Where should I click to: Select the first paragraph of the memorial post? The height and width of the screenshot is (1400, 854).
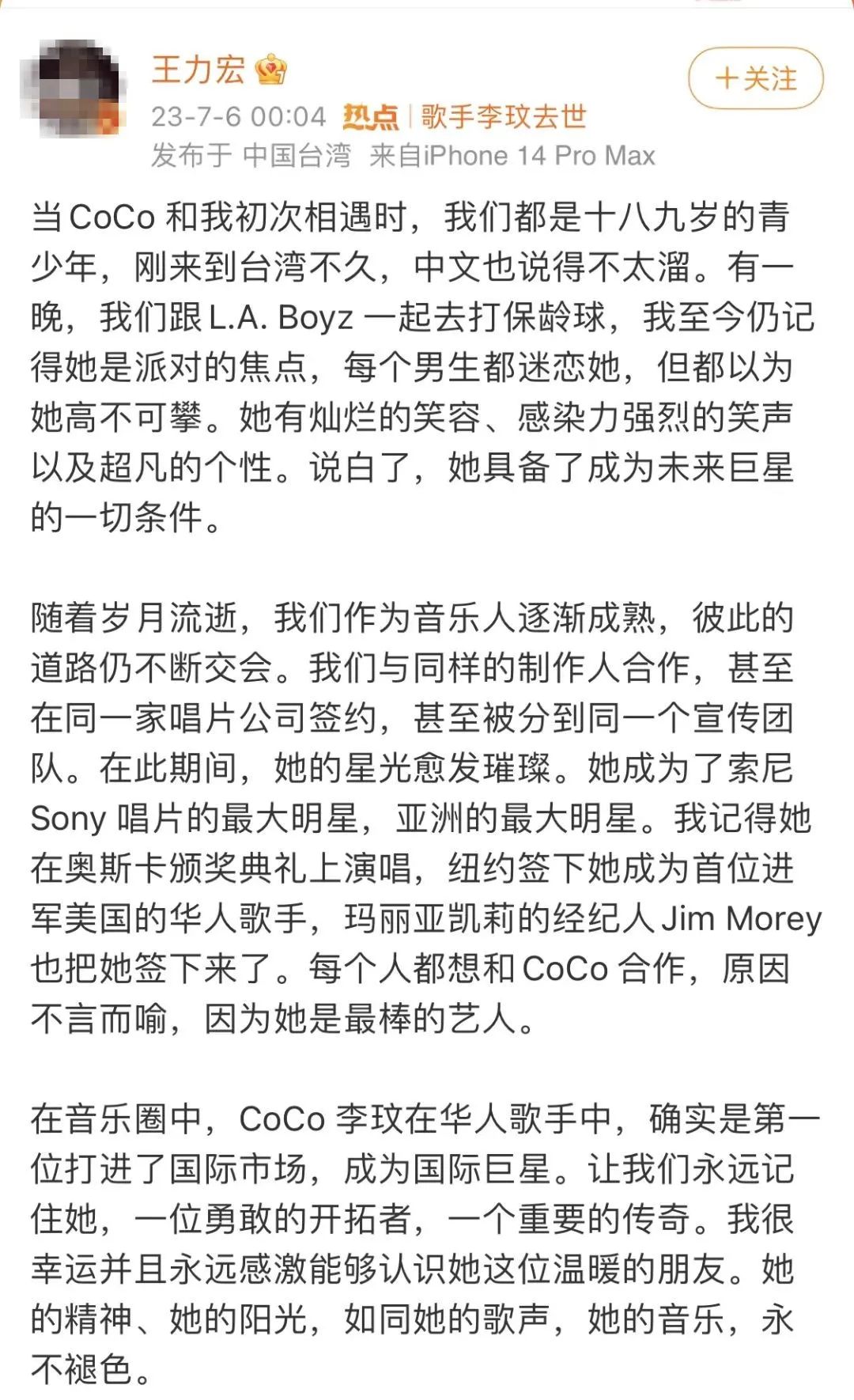[427, 364]
